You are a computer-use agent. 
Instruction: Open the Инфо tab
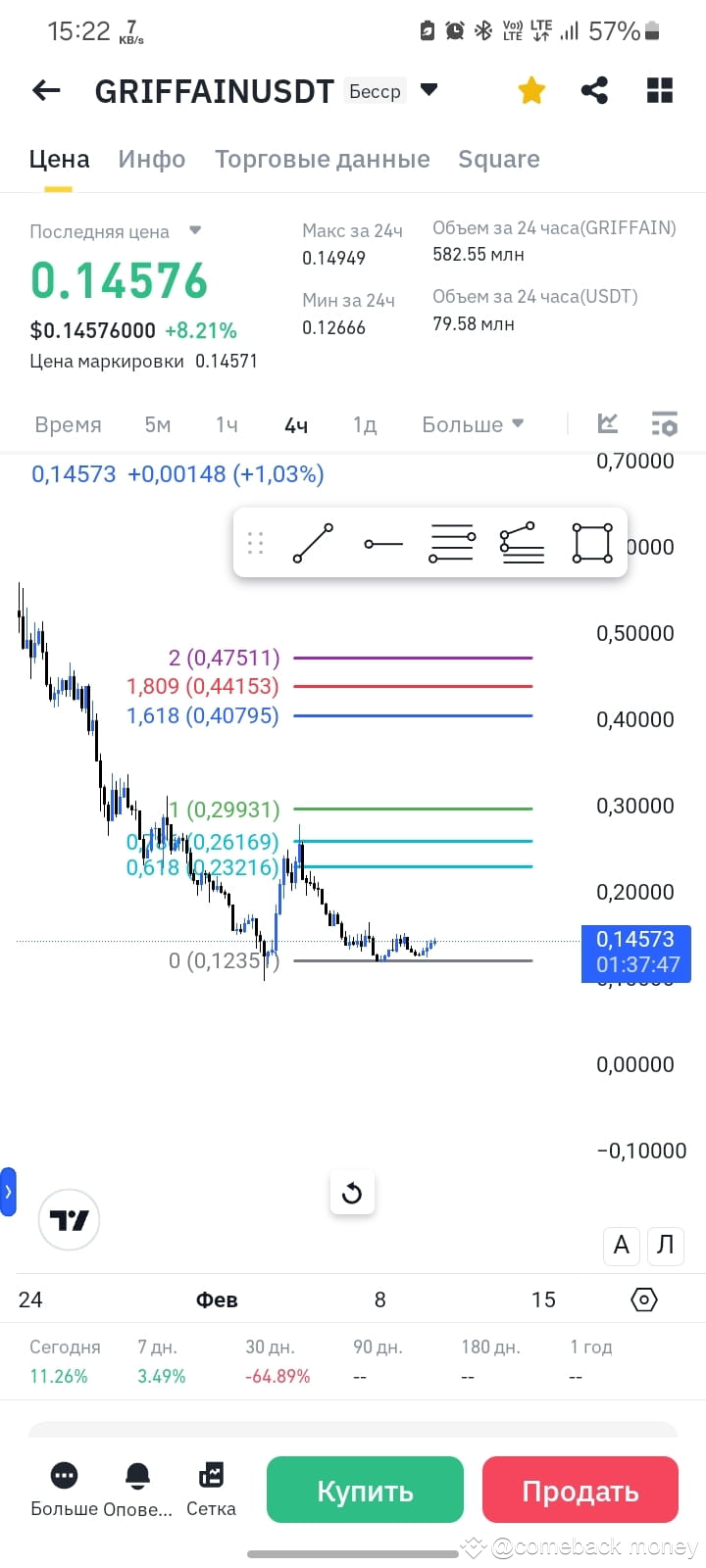[x=151, y=159]
